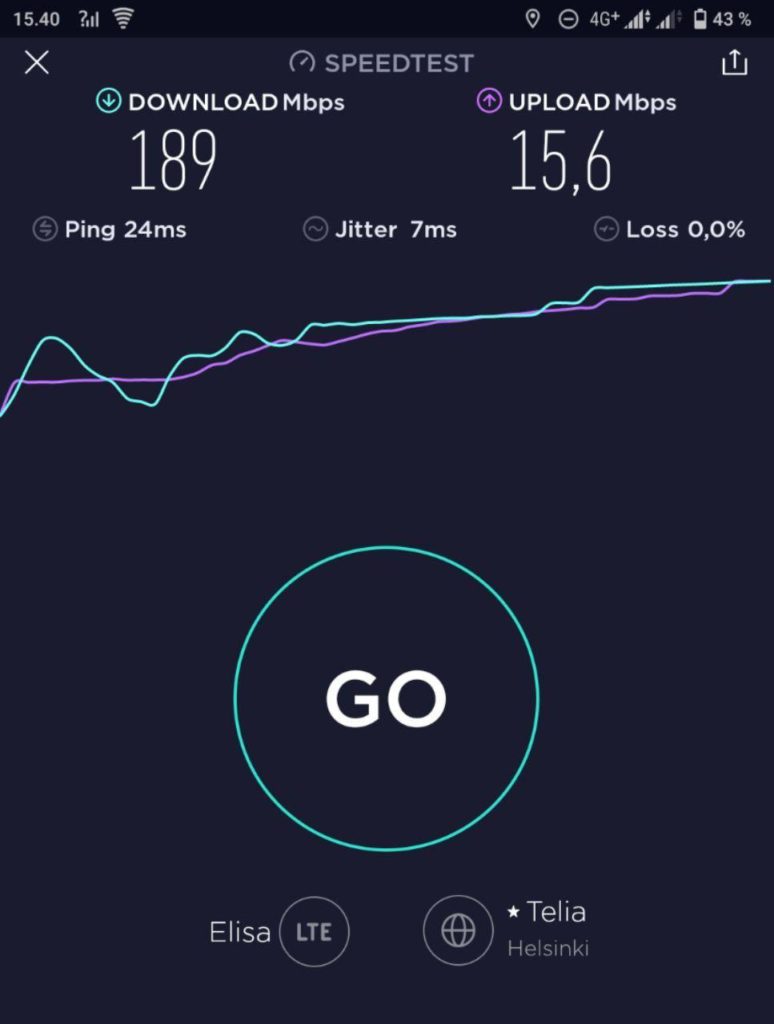Start a new test with GO
The height and width of the screenshot is (1024, 774).
[386, 698]
